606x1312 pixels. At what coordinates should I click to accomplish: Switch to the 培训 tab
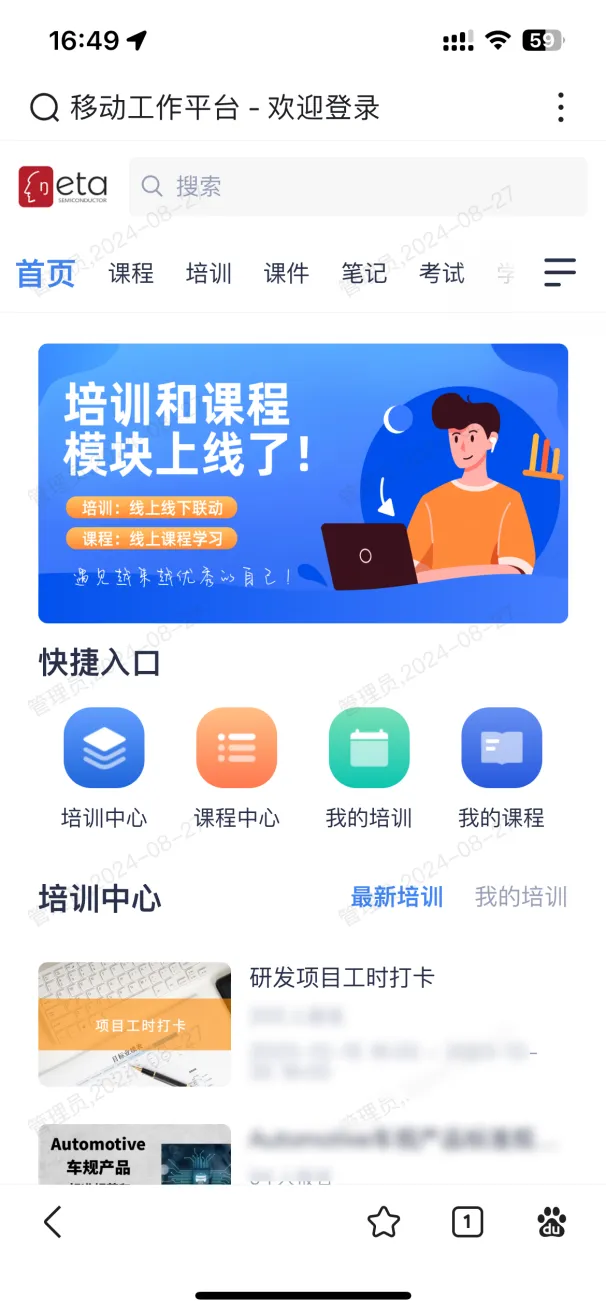[209, 273]
